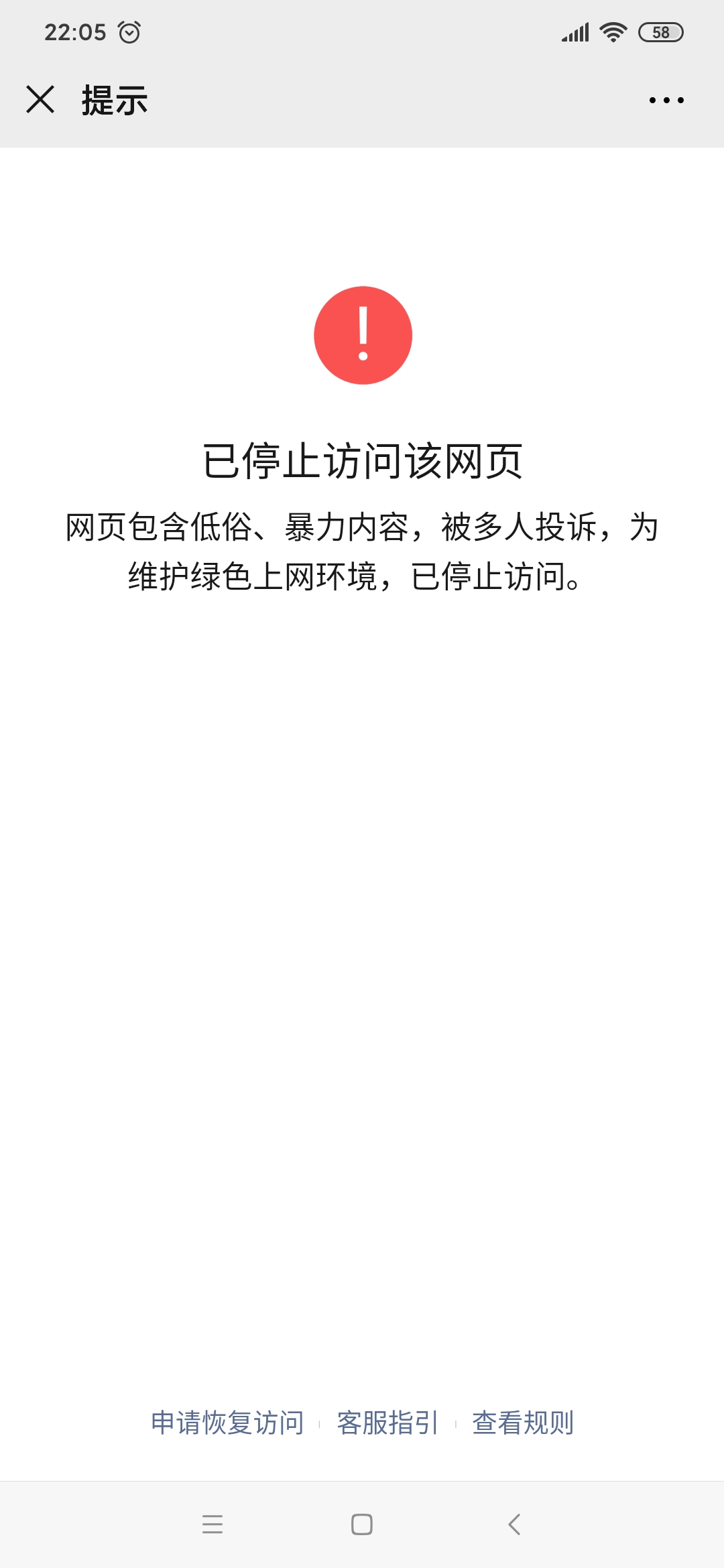
Task: Tap 申请恢复访问 link
Action: coord(227,1423)
